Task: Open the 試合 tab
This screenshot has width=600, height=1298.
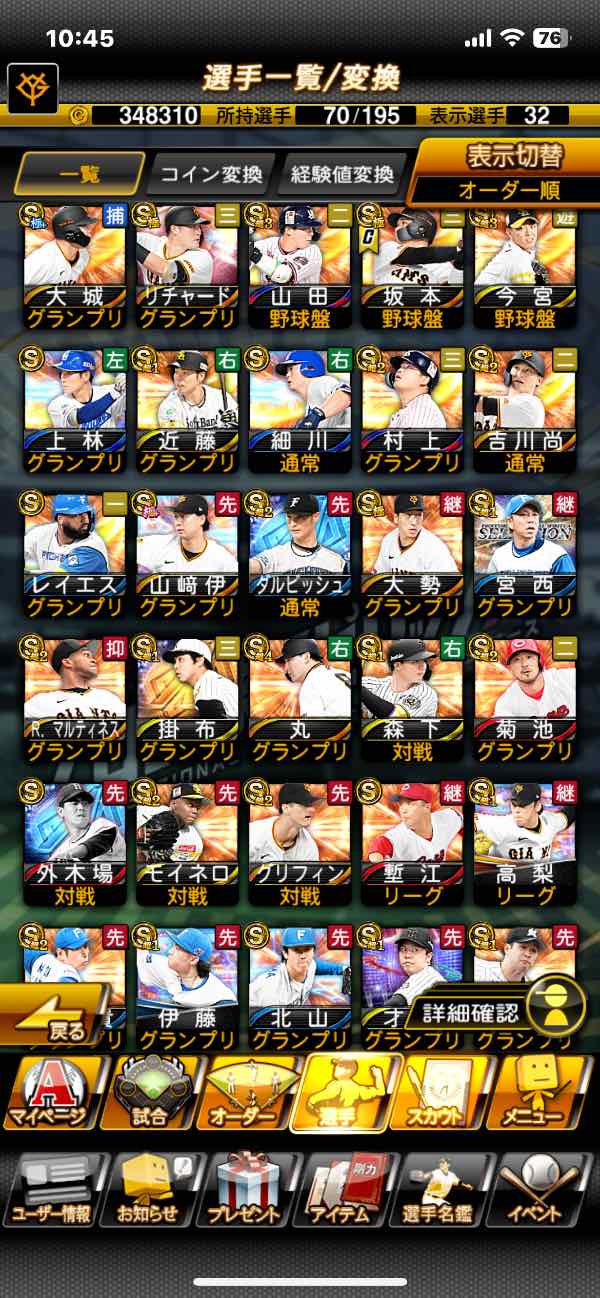Action: click(x=149, y=1091)
